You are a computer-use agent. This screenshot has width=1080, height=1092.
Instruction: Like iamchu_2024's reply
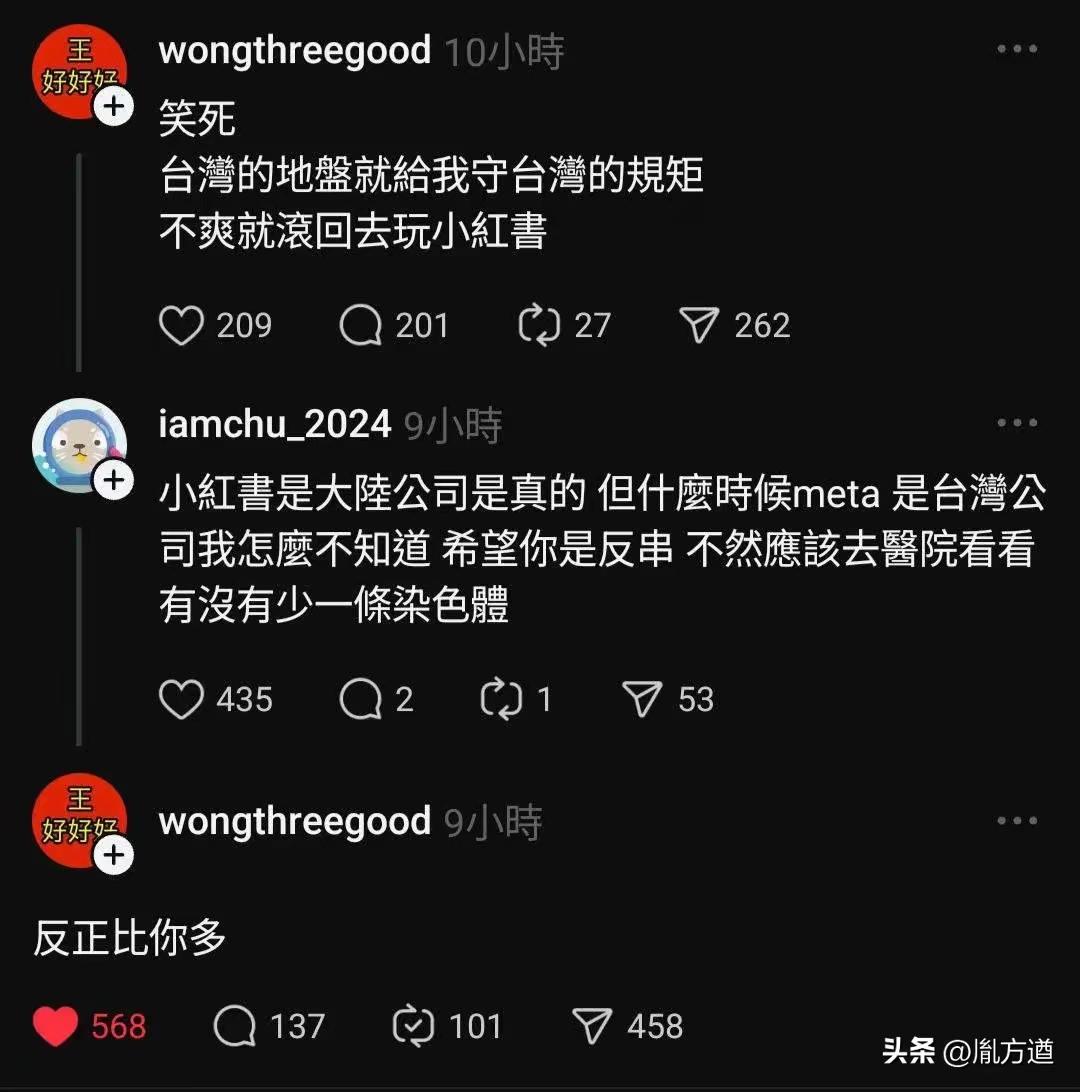point(181,699)
